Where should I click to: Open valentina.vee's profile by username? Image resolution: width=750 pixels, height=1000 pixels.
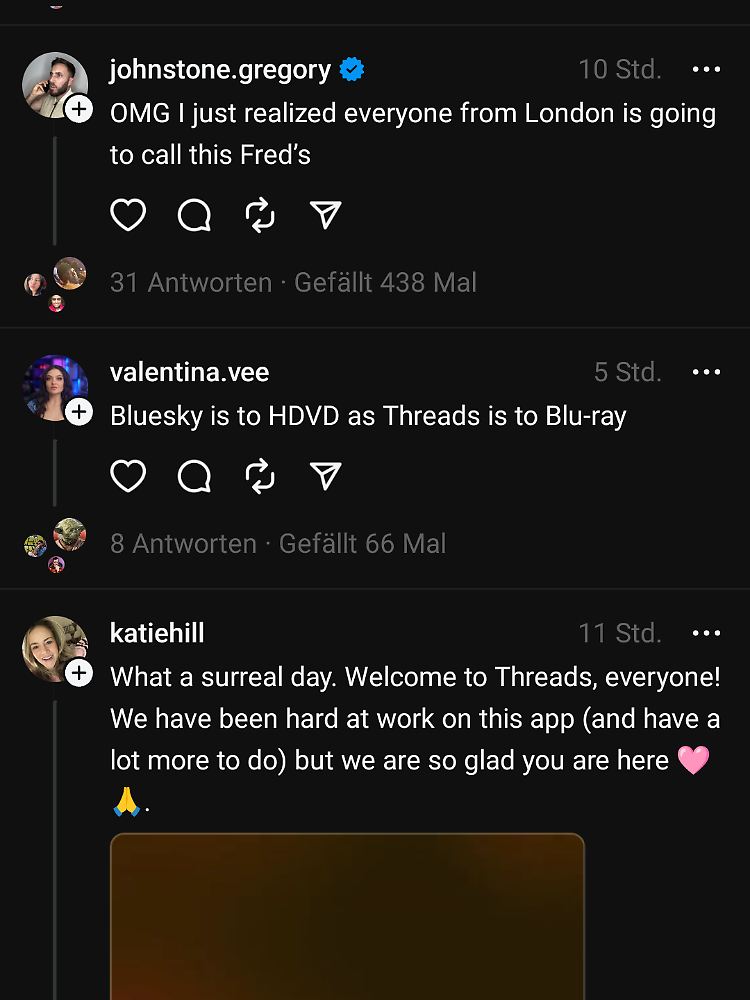pos(189,372)
